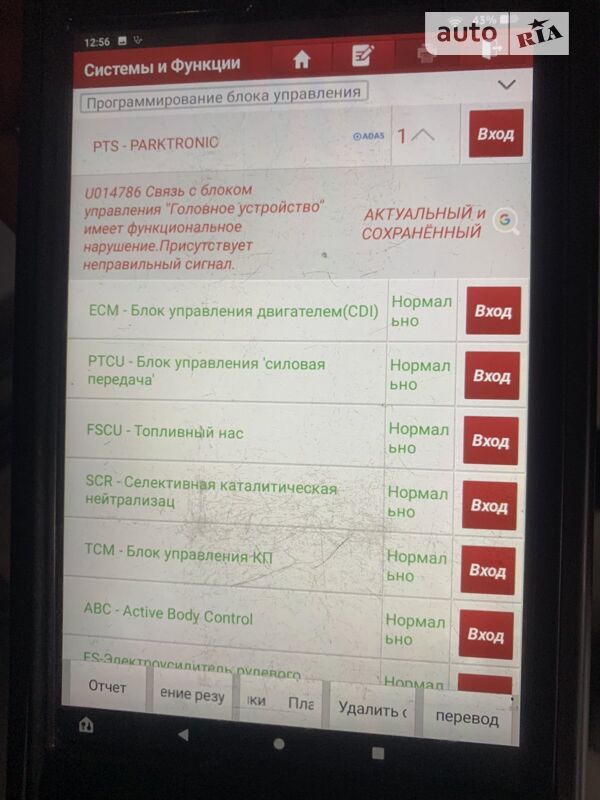This screenshot has width=600, height=800.
Task: Enter the PTCU powertrain control unit
Action: (x=492, y=376)
